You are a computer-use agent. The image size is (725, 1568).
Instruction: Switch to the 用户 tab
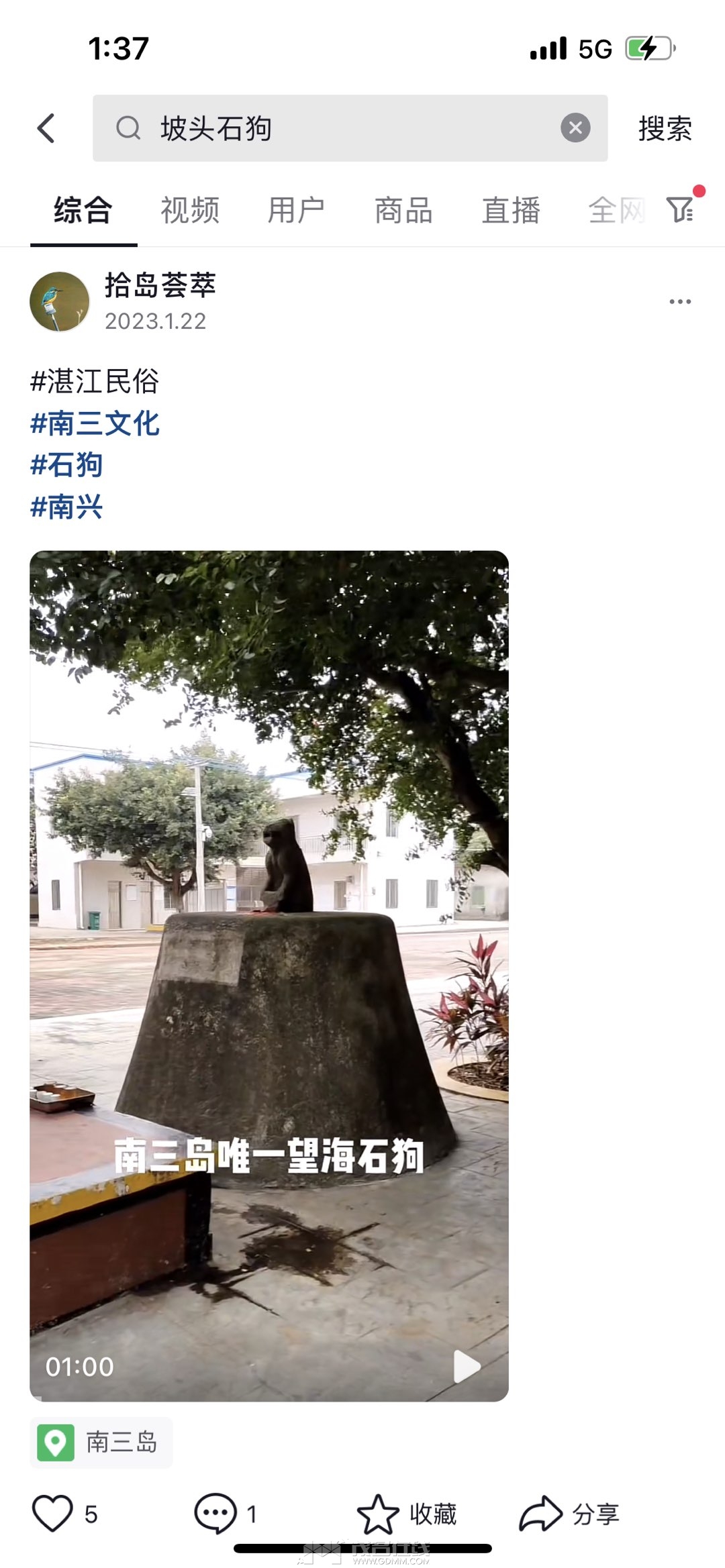(x=296, y=210)
